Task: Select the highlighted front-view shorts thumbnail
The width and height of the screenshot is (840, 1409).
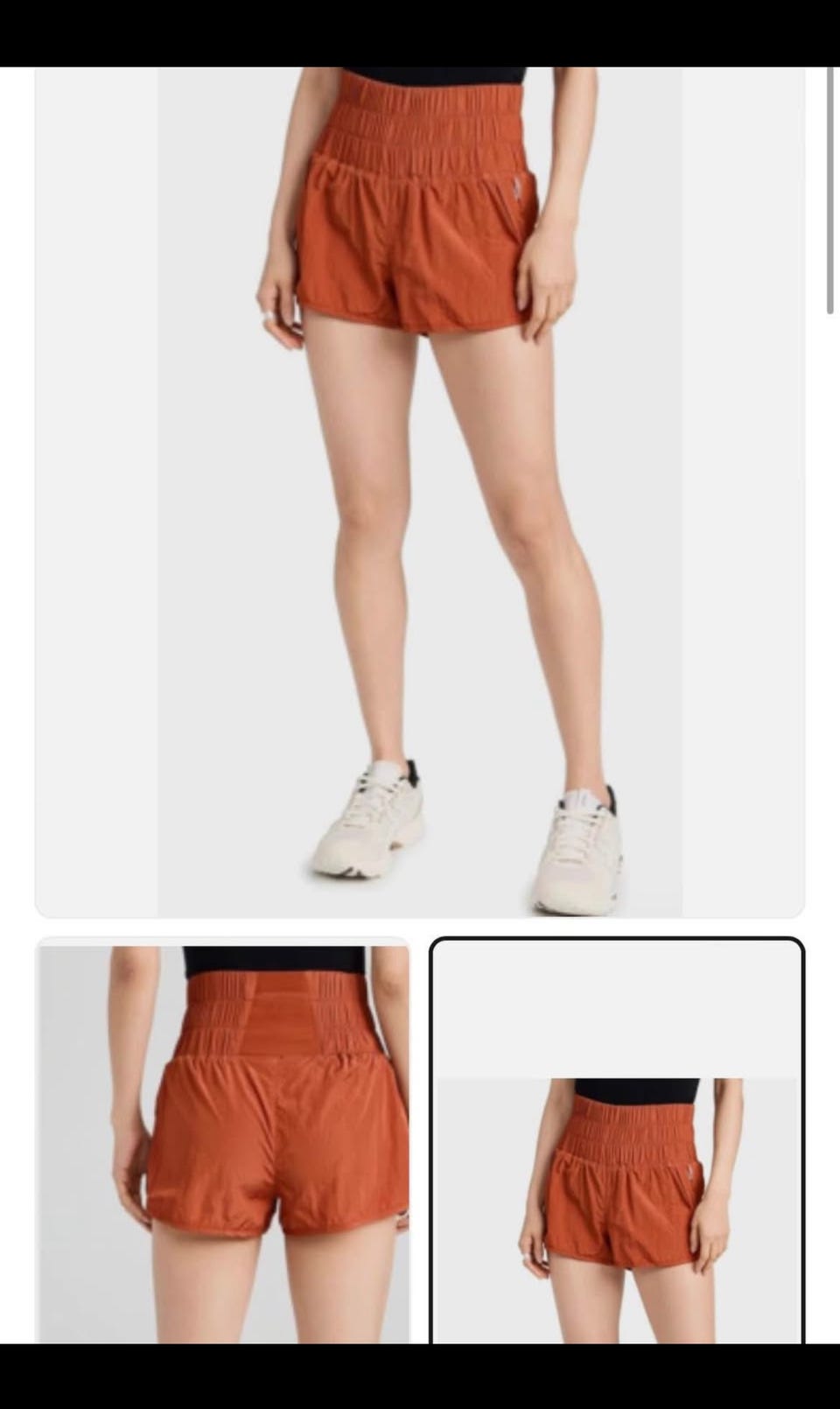Action: click(x=617, y=1140)
